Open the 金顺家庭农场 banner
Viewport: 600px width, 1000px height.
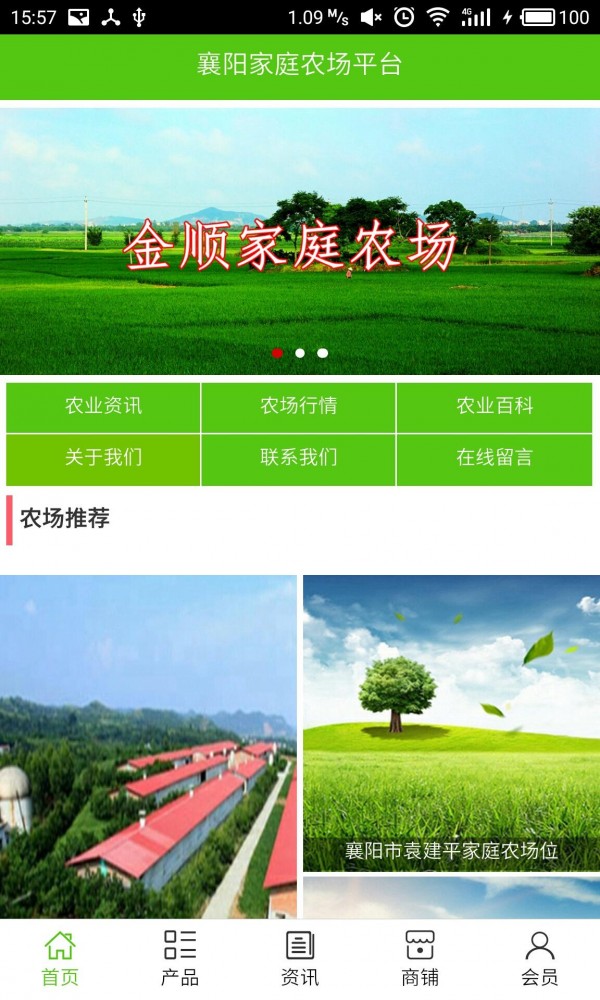[x=300, y=242]
